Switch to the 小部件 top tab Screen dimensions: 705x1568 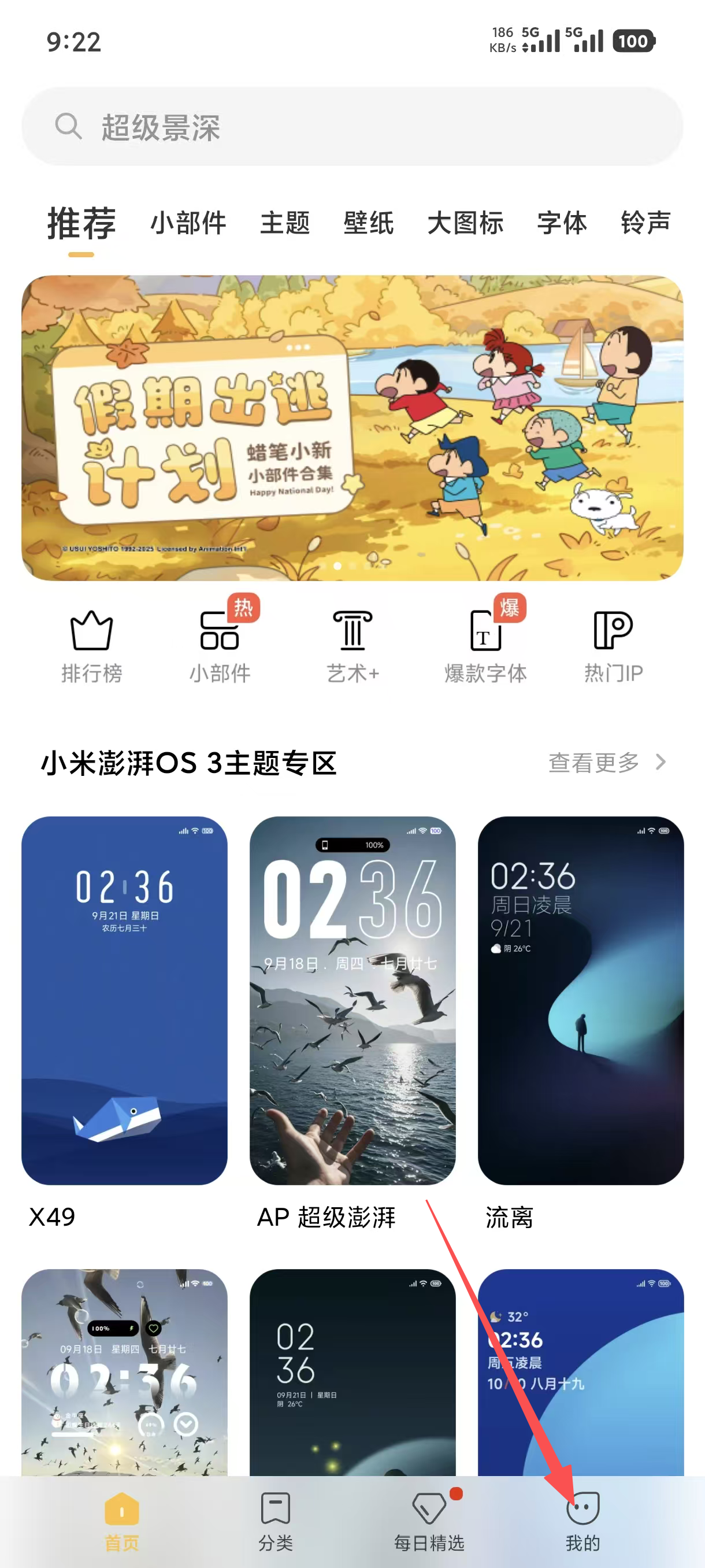(188, 223)
